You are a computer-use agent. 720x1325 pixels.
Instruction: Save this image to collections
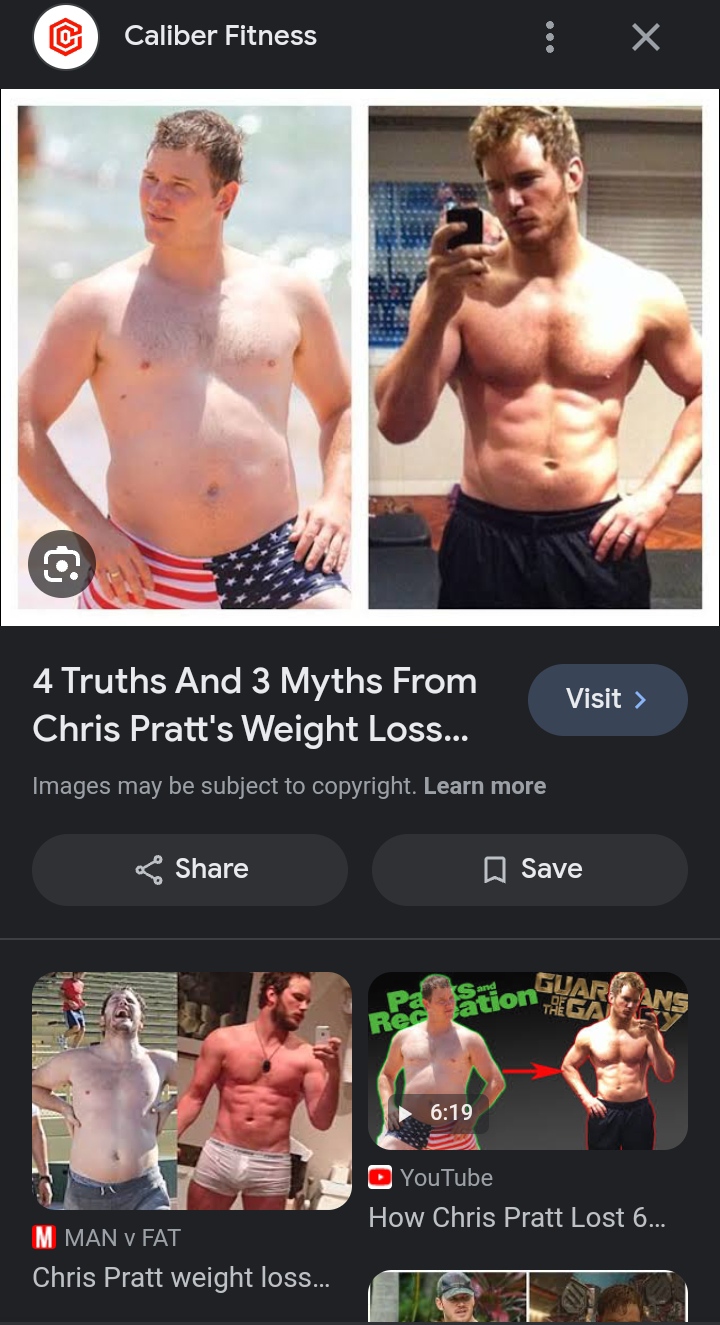pos(529,869)
